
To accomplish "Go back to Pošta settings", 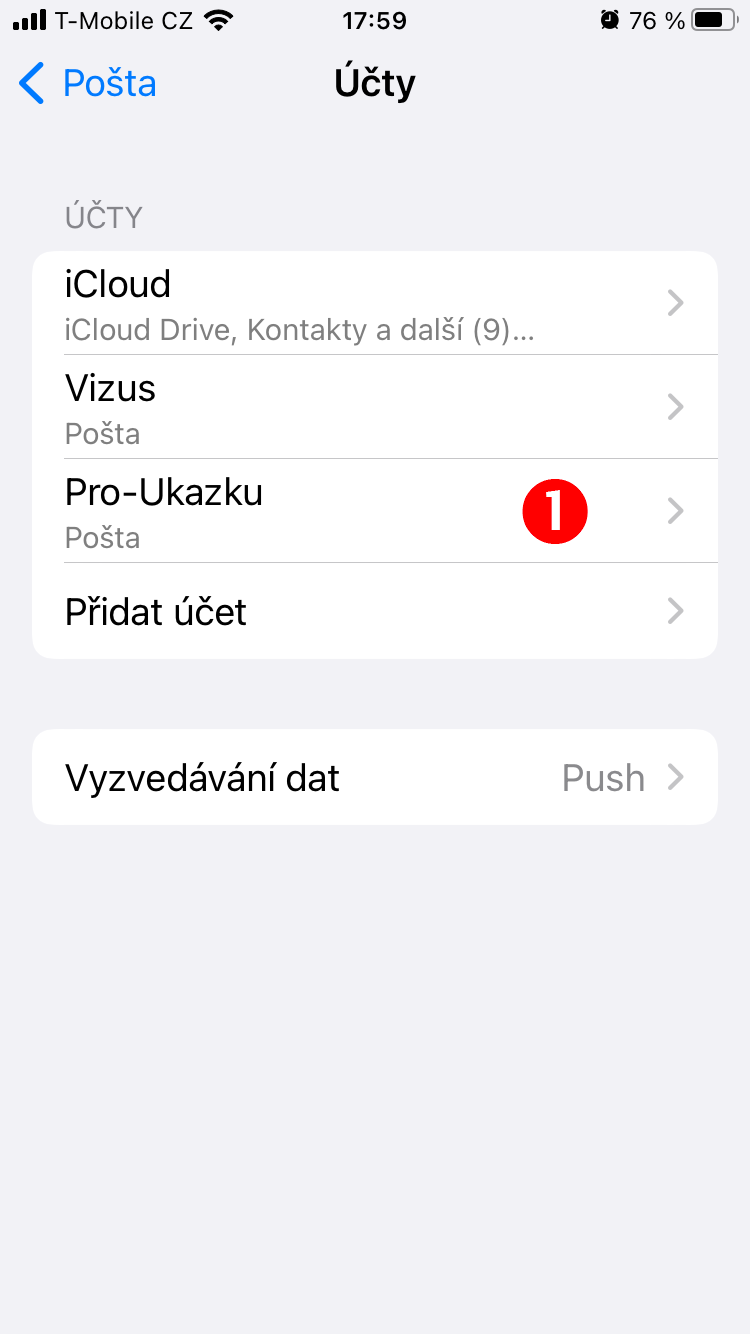I will click(88, 83).
